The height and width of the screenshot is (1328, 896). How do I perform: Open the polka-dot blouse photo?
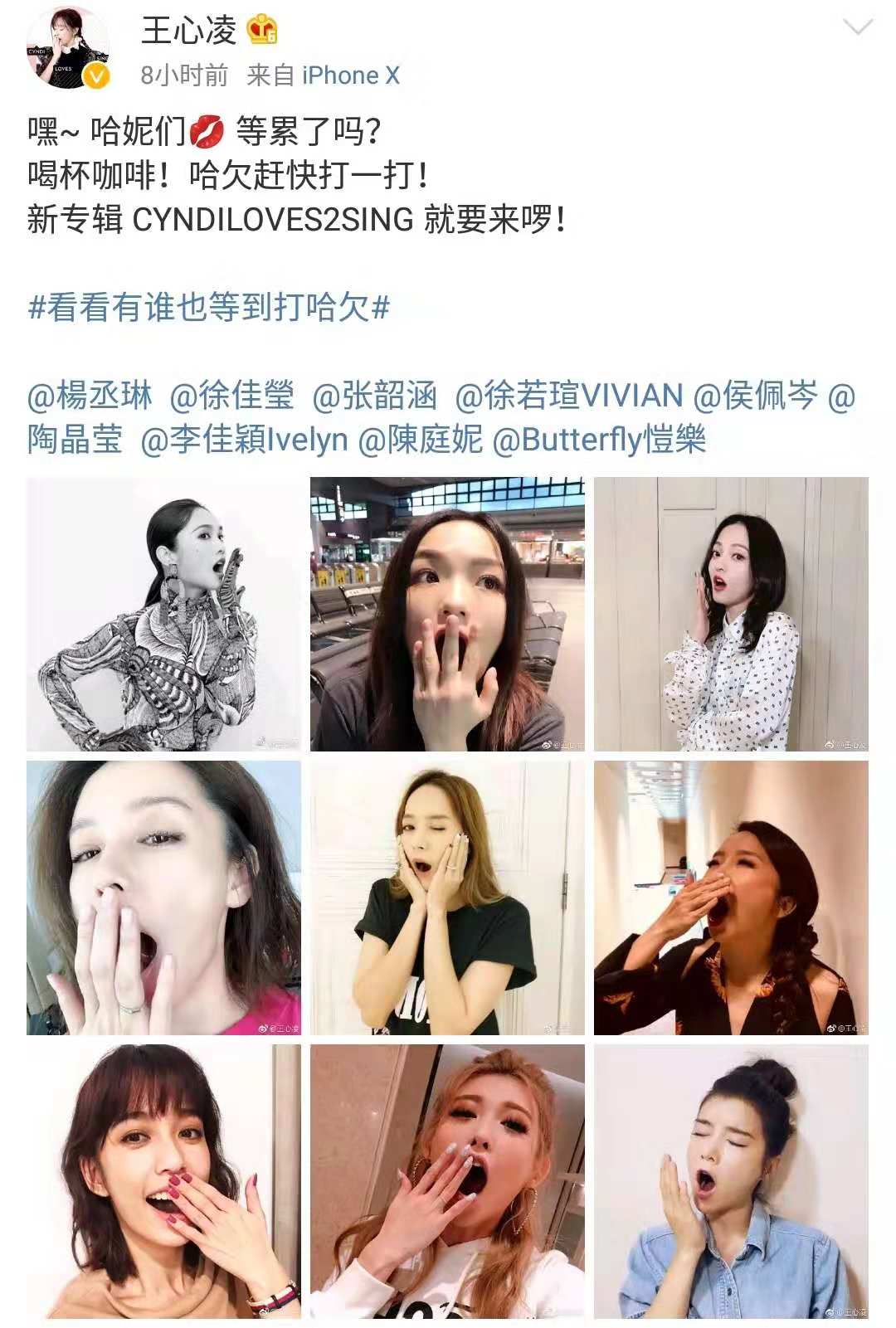pos(731,614)
